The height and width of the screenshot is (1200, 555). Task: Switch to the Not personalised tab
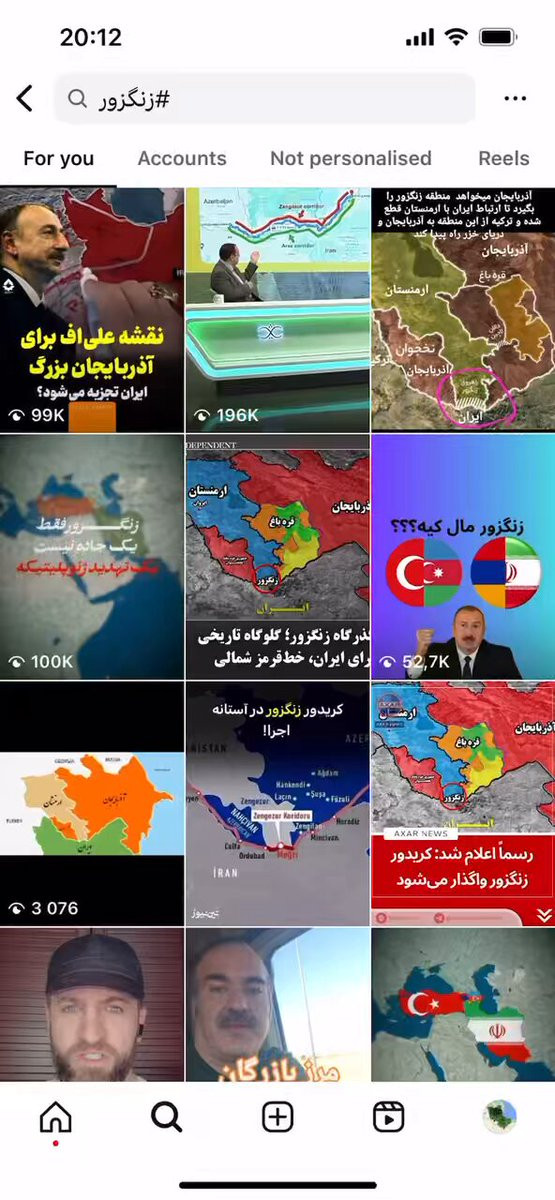point(351,158)
